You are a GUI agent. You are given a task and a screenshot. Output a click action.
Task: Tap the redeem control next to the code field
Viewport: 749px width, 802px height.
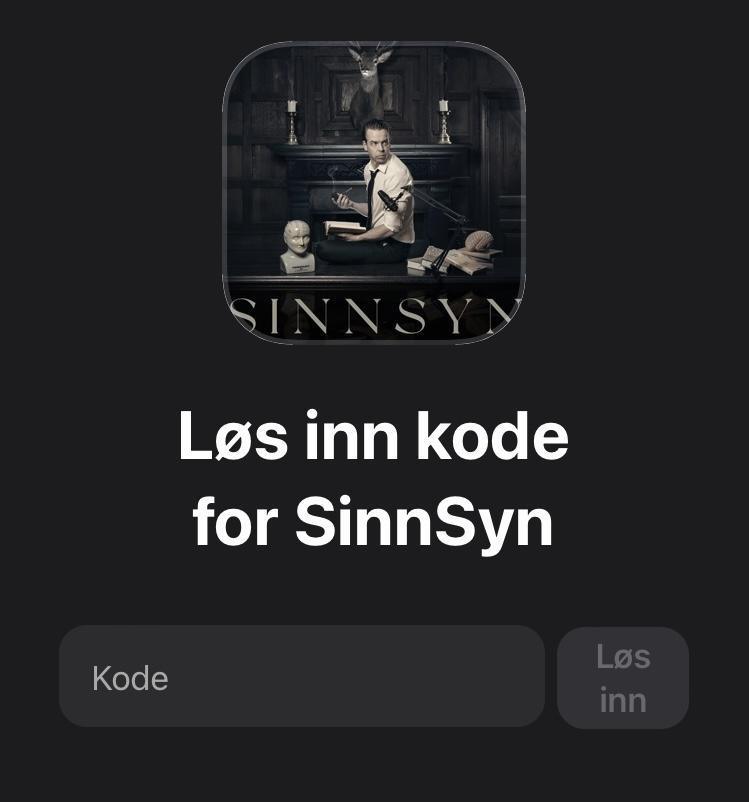(x=622, y=677)
